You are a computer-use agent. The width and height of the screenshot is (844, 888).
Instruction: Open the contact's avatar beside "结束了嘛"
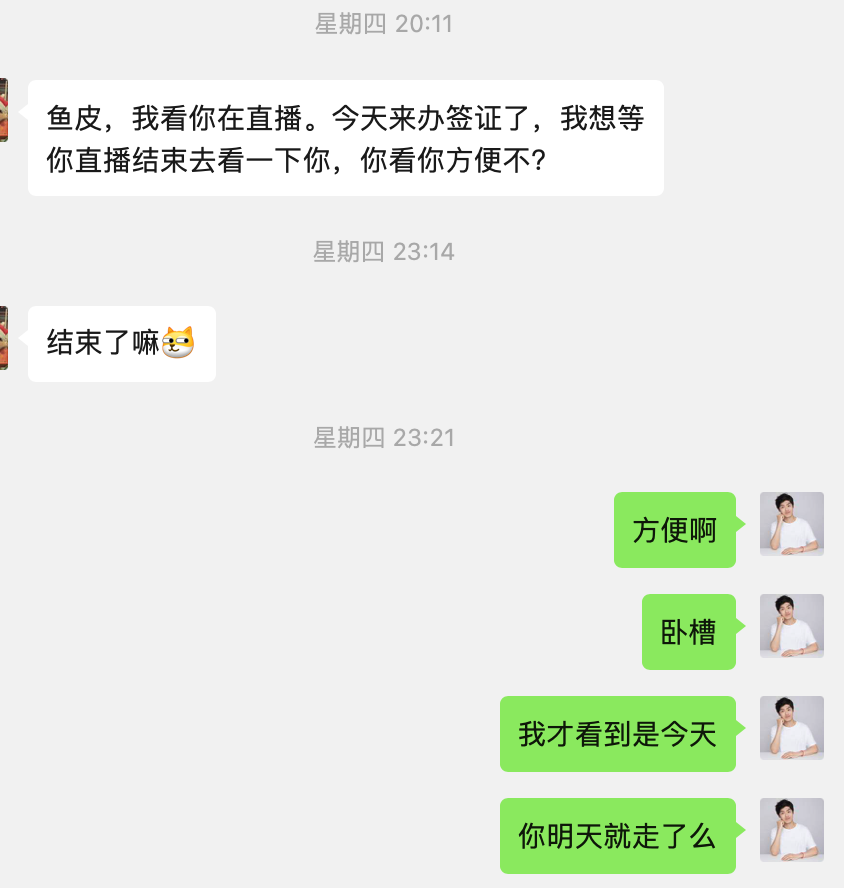click(4, 338)
